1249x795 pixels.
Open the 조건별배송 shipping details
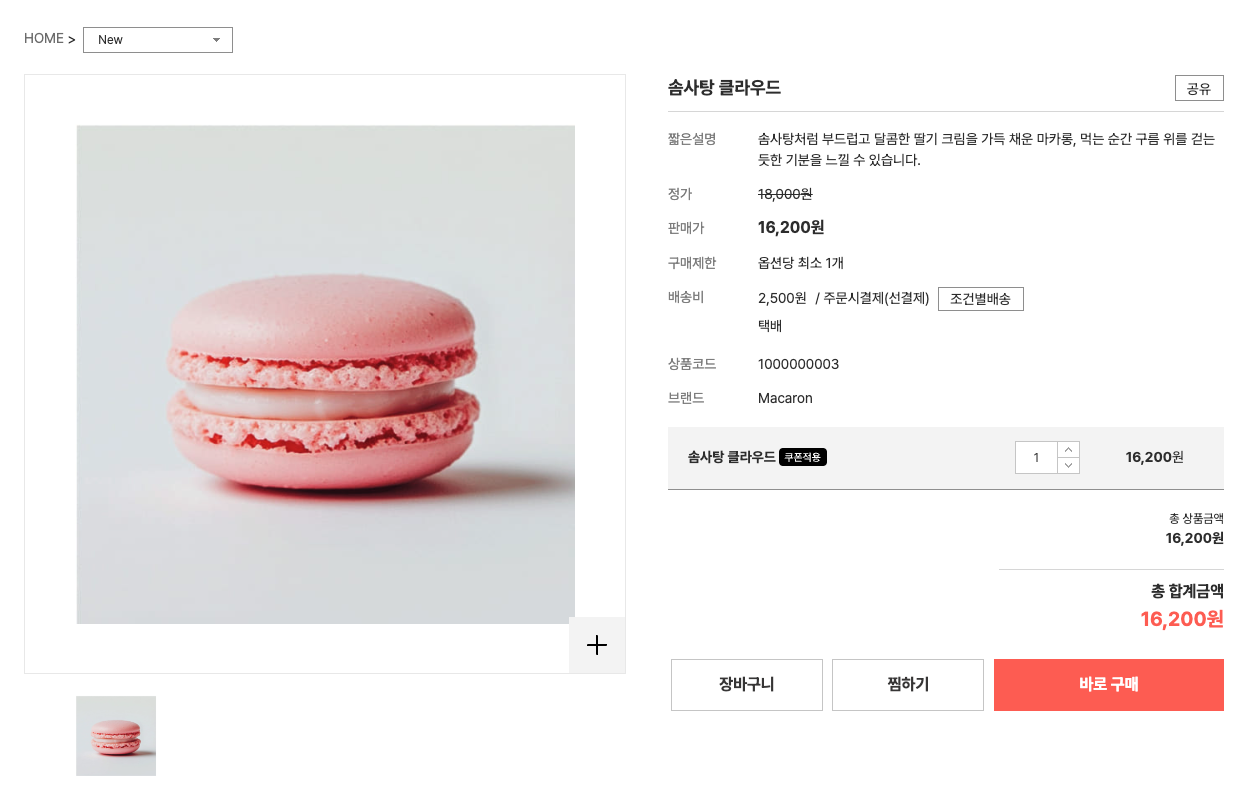pos(980,299)
